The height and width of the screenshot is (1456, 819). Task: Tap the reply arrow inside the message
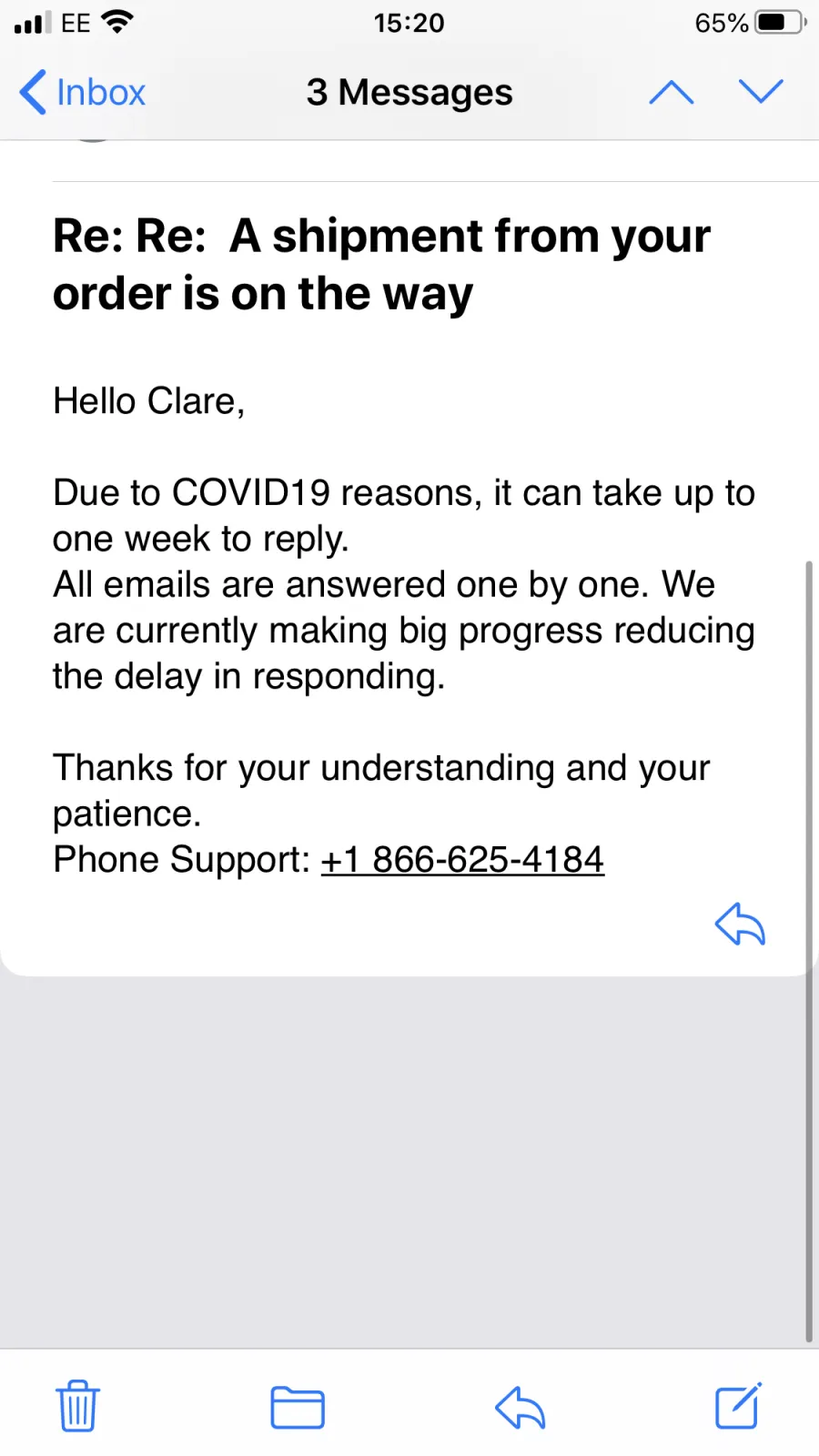(740, 925)
